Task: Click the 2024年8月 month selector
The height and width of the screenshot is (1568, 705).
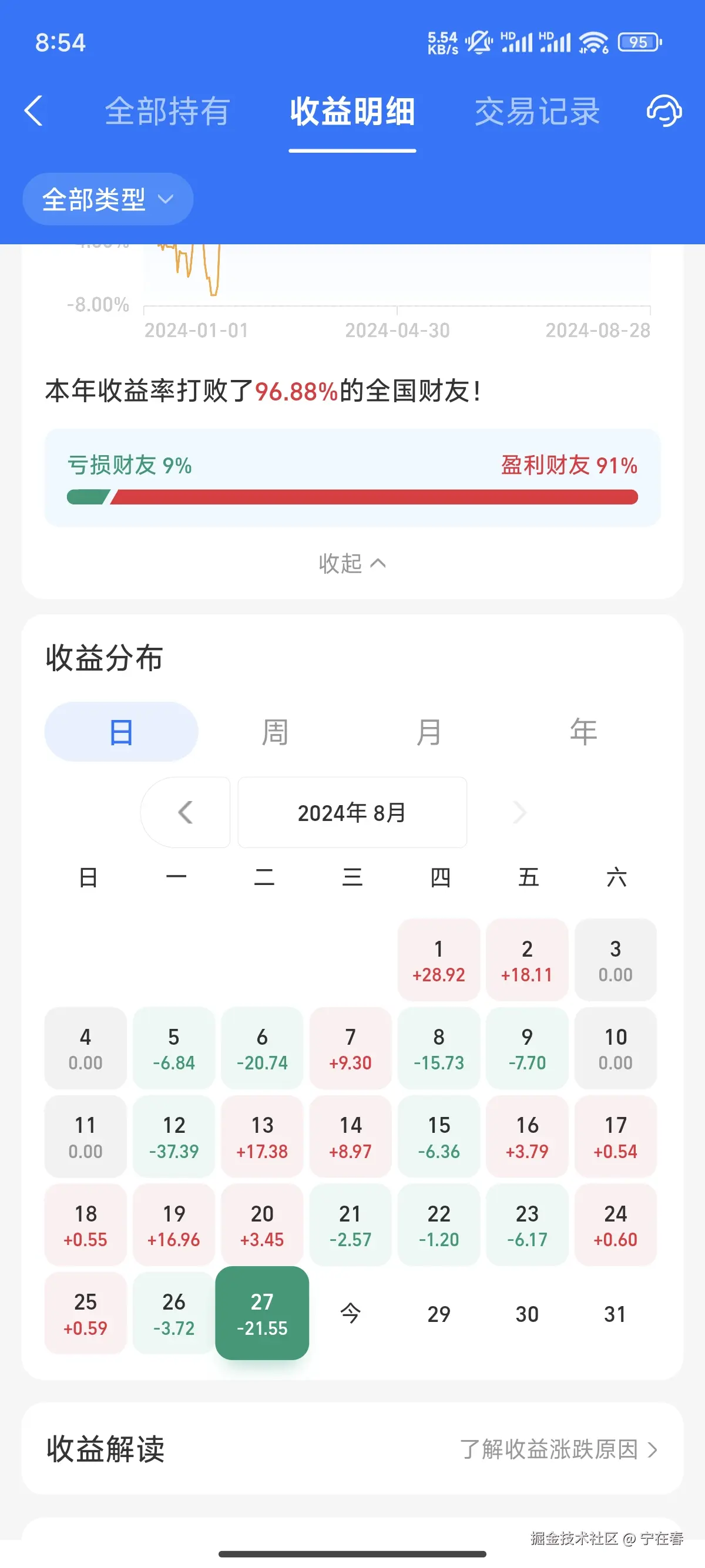Action: point(352,813)
